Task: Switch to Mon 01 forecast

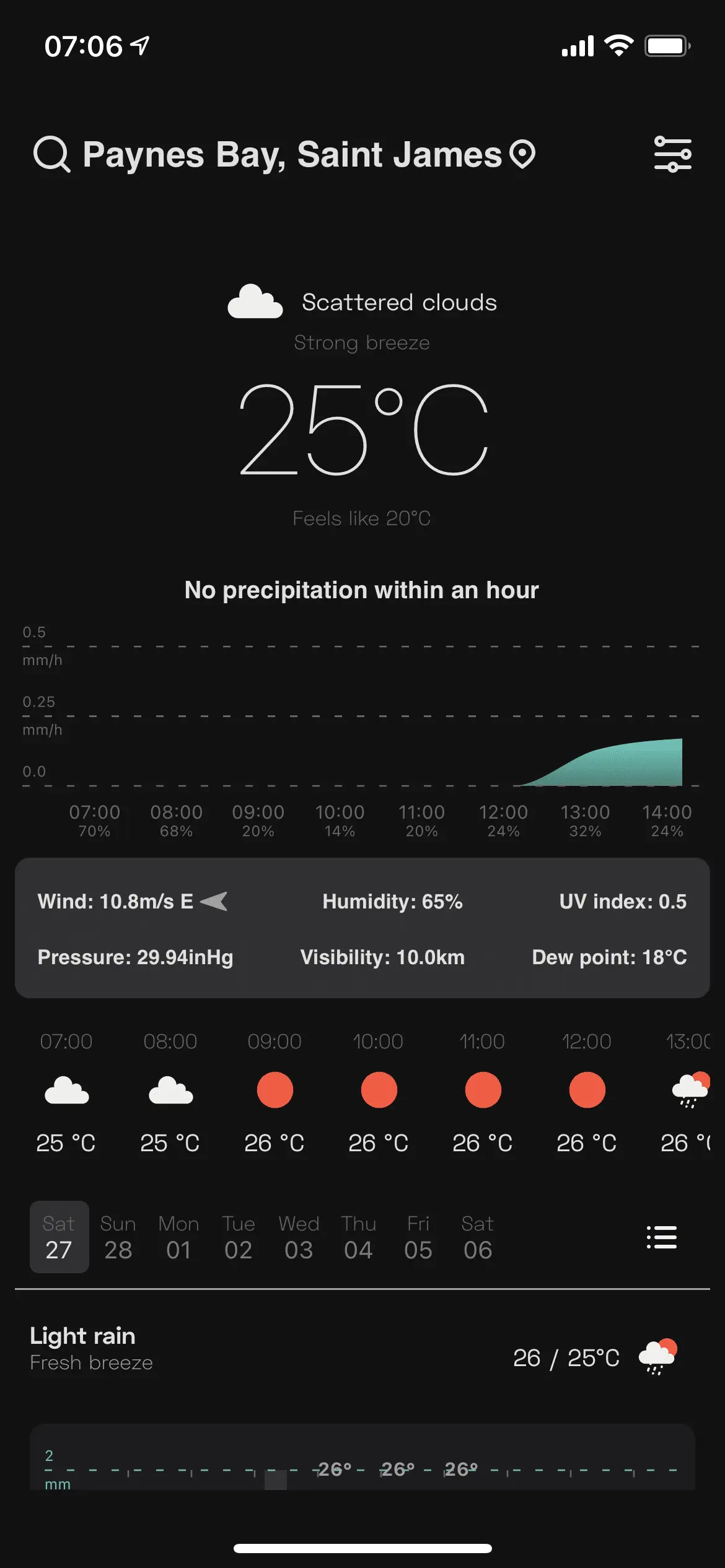Action: pyautogui.click(x=178, y=1237)
